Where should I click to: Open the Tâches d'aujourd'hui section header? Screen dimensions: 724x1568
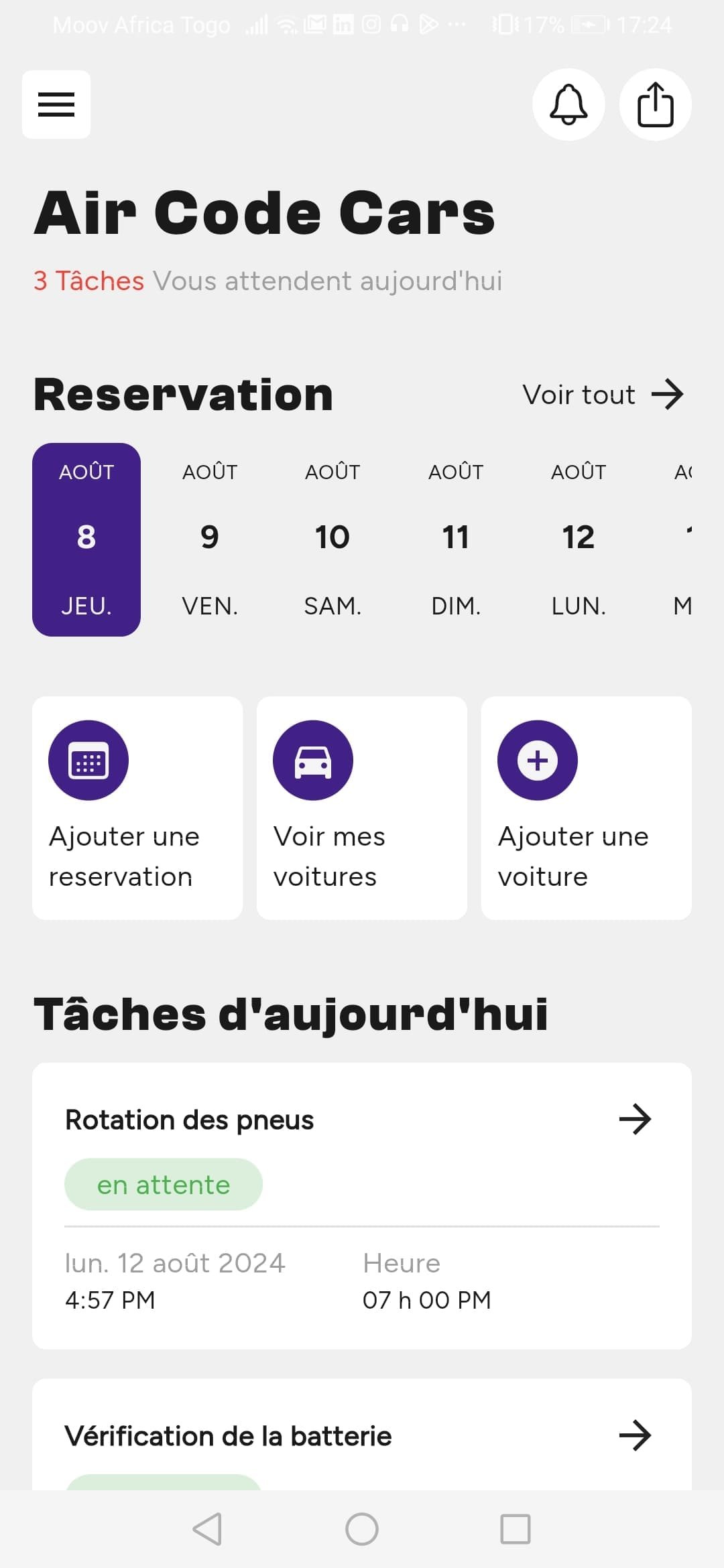coord(291,1015)
